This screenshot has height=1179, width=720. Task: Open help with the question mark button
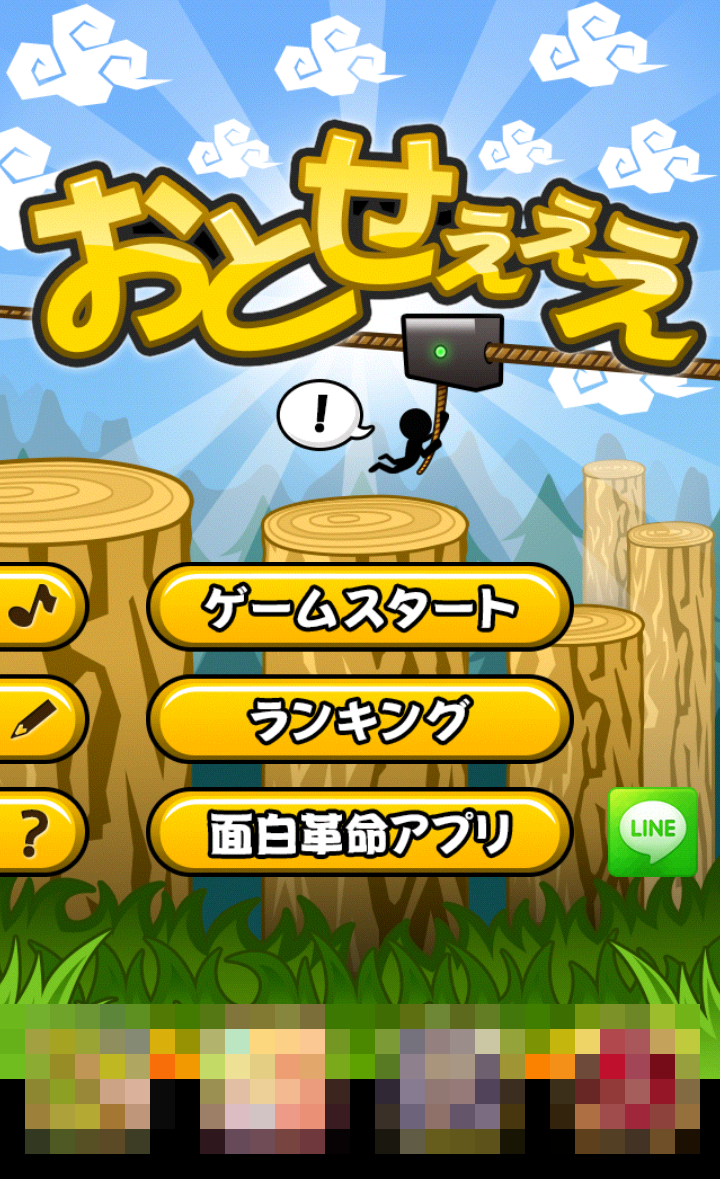(38, 833)
